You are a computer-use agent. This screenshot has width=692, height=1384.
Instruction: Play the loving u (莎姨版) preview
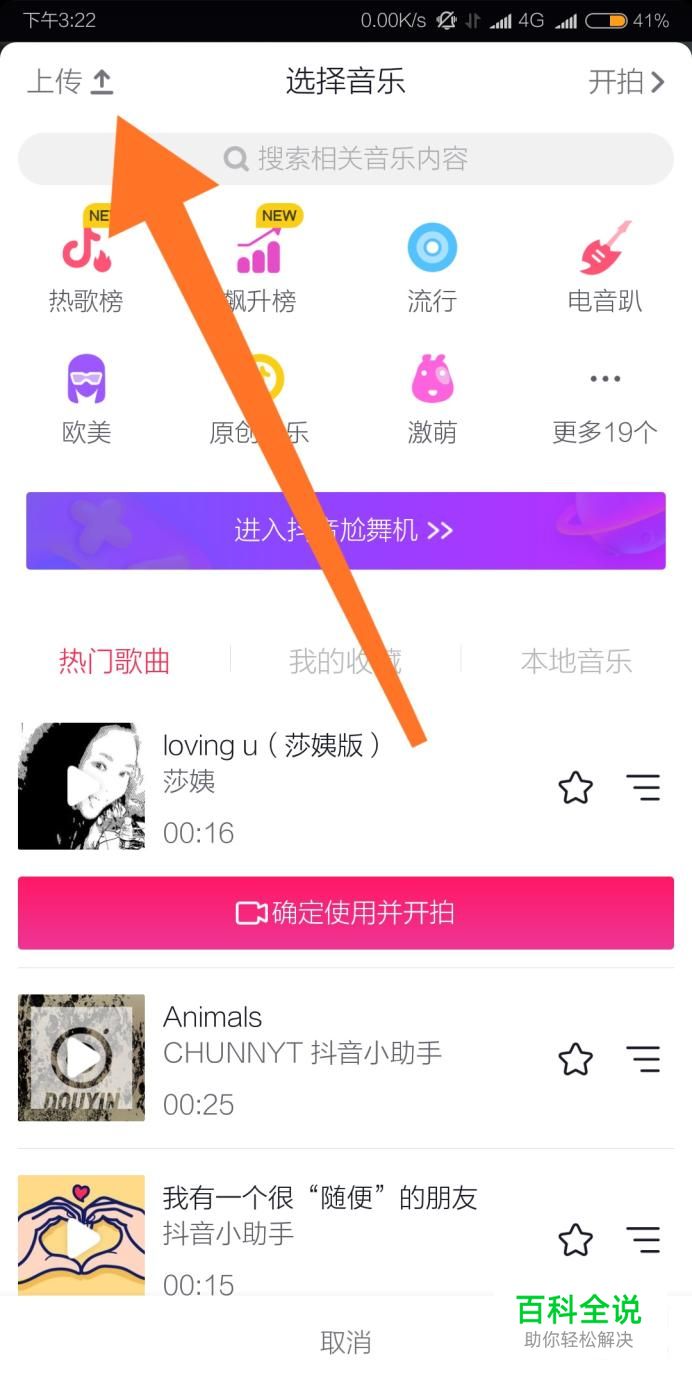[81, 786]
